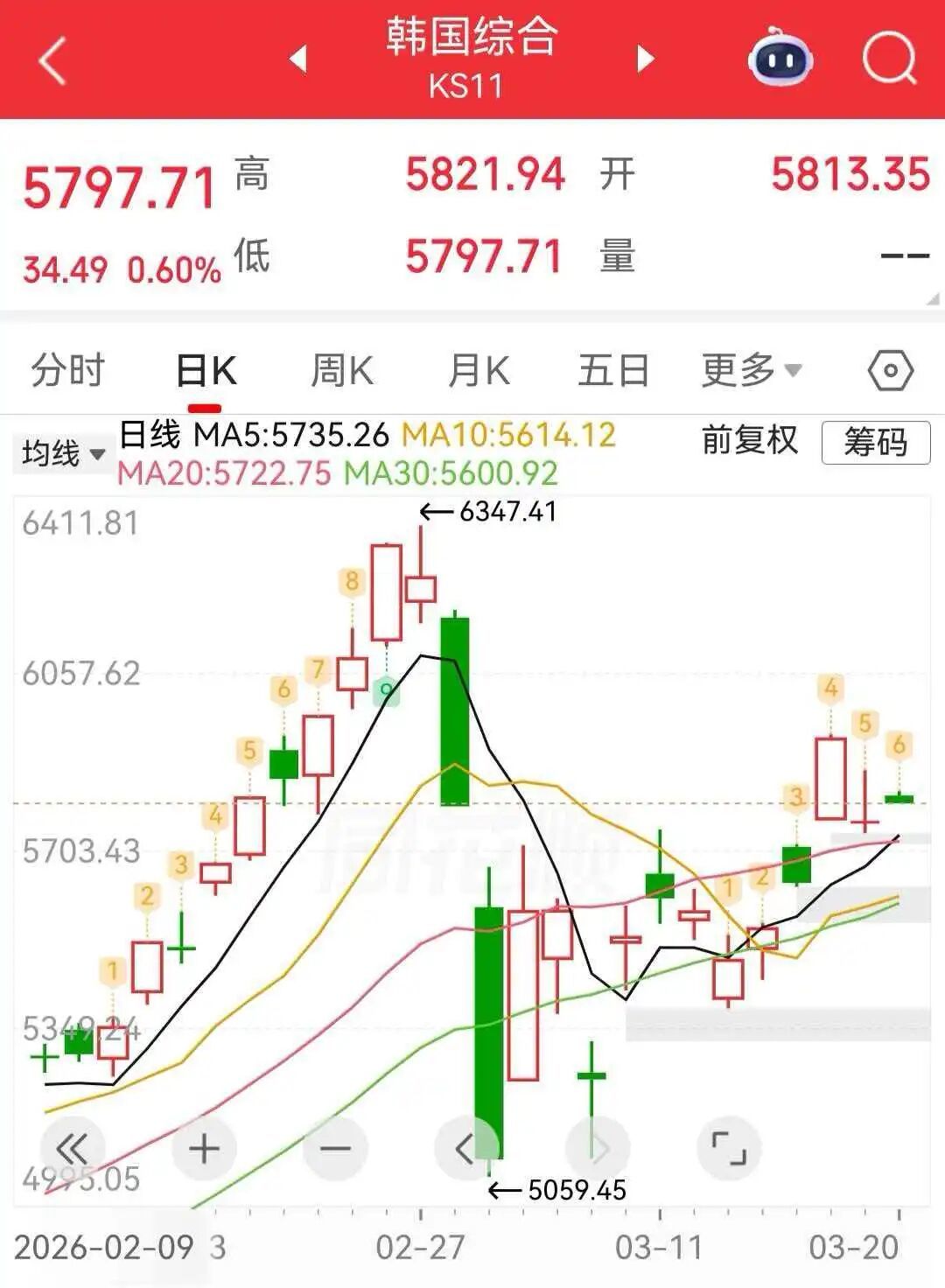
Task: Expand the 均线 indicator dropdown
Action: pos(61,453)
